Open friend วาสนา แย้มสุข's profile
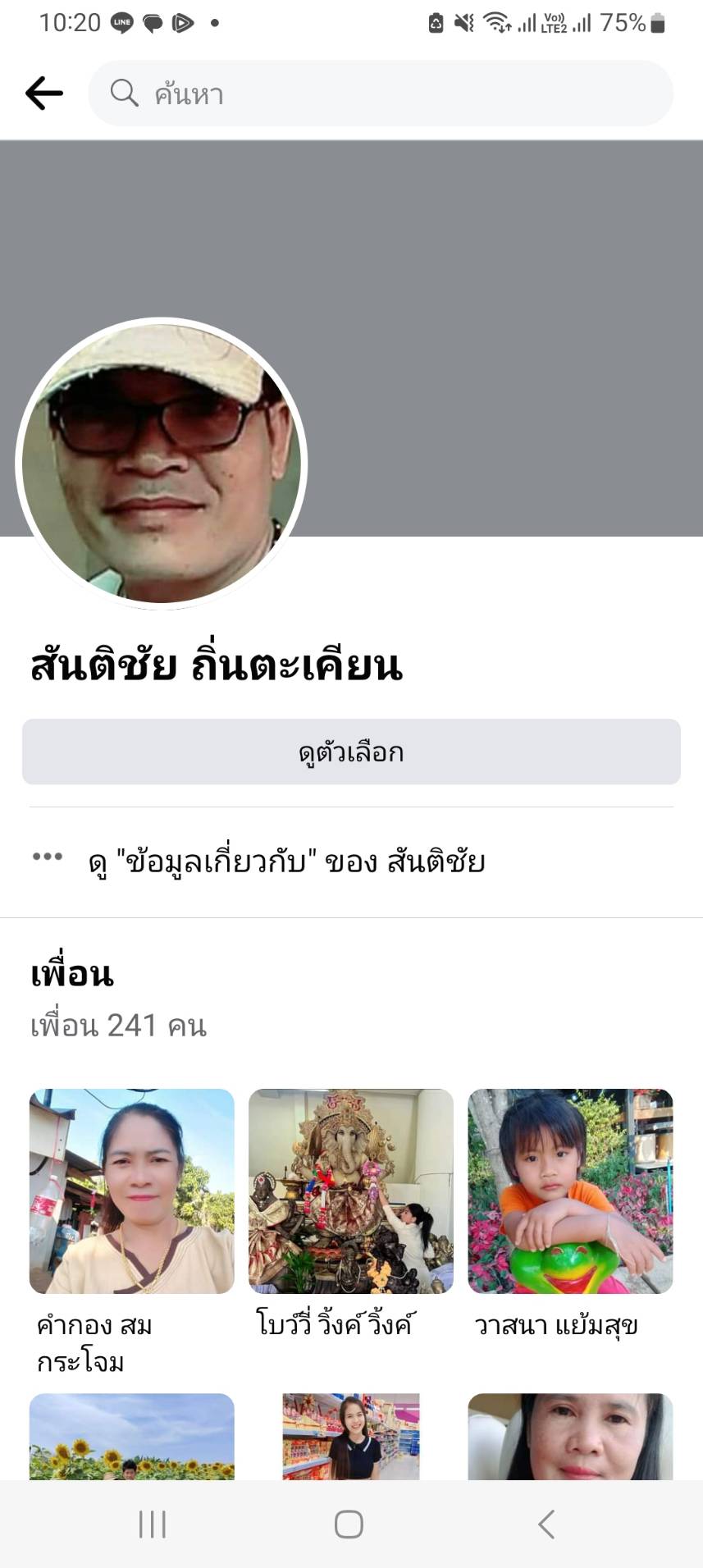Viewport: 703px width, 1568px height. click(570, 1191)
